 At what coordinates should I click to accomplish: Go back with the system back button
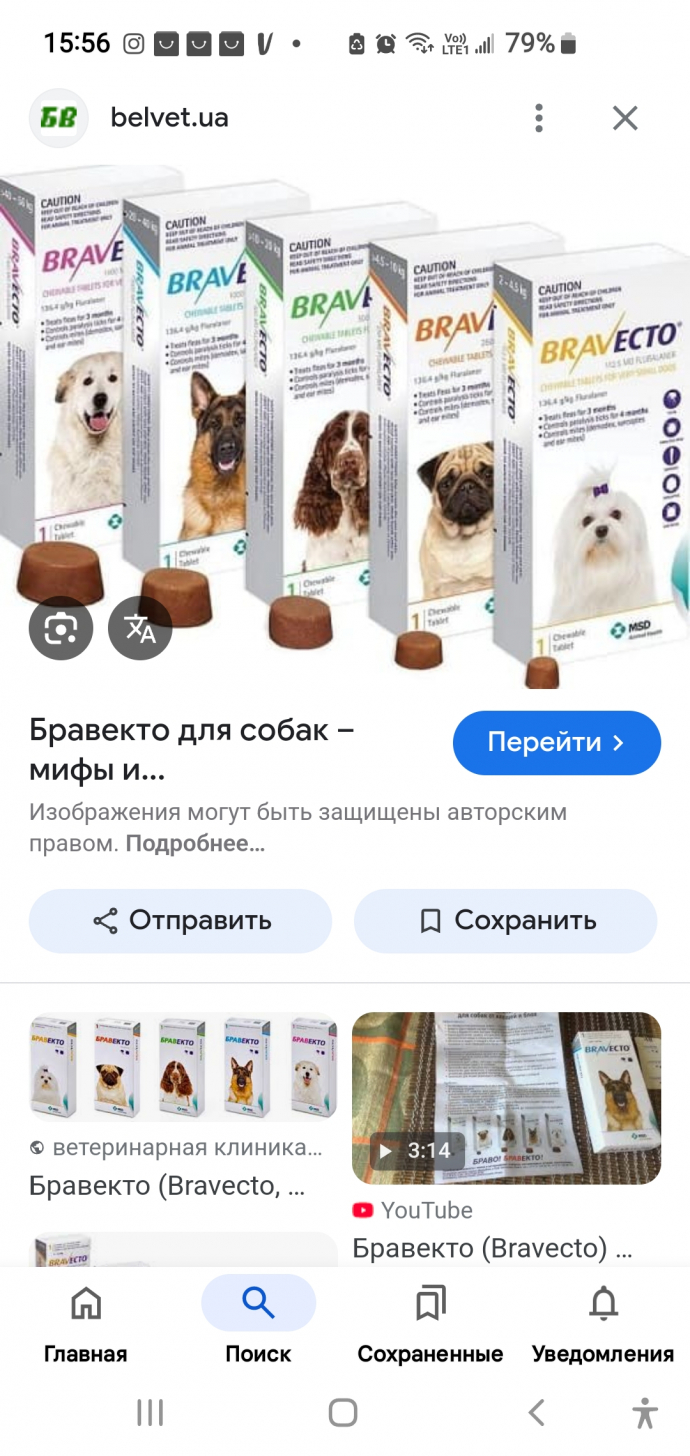click(537, 1412)
